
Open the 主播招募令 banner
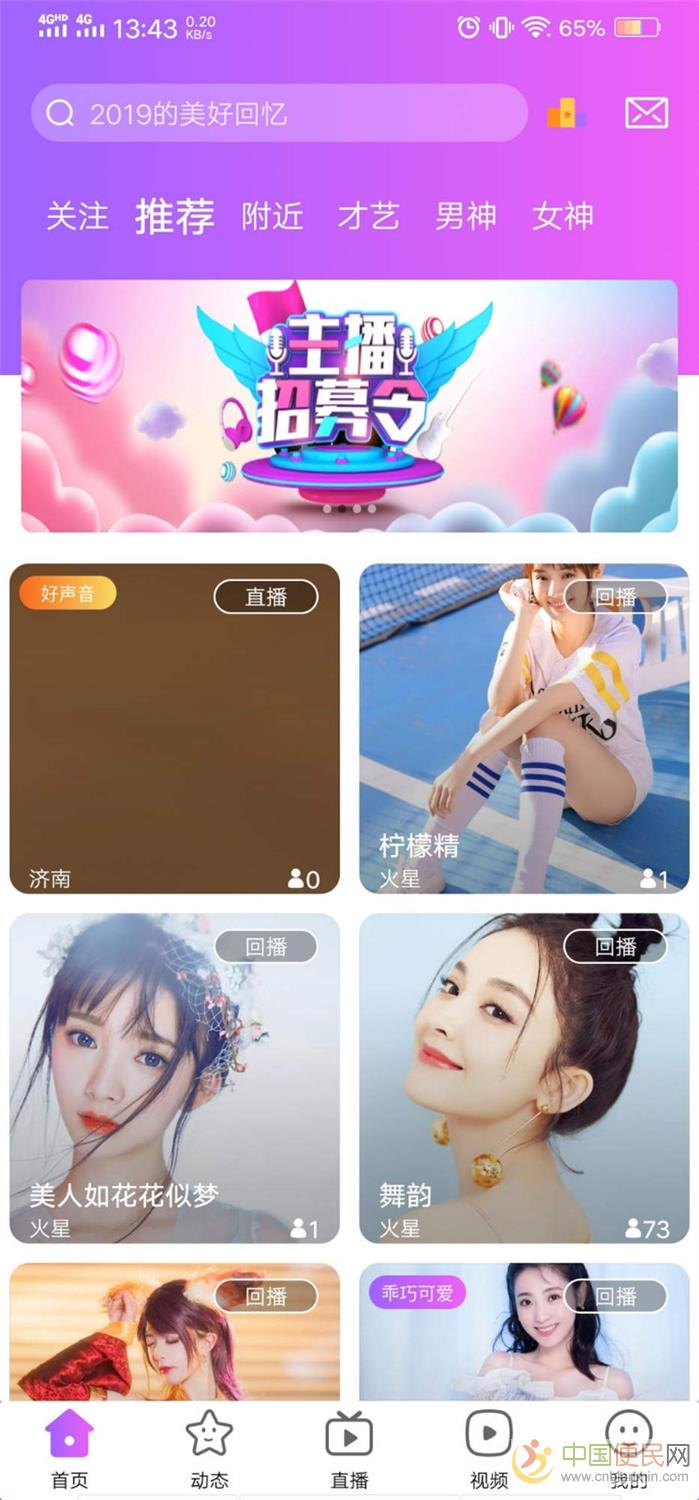click(349, 405)
